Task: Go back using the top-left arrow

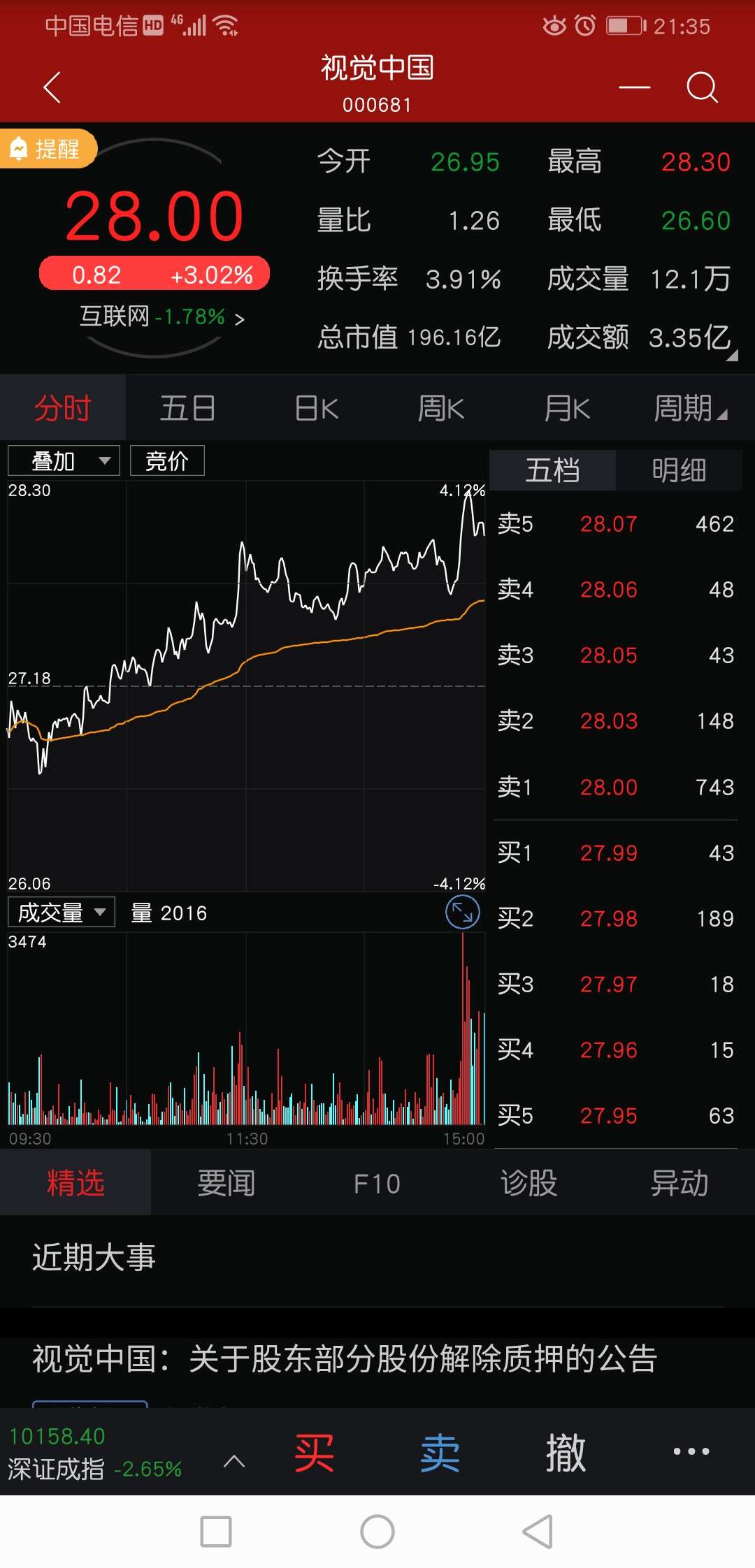Action: [52, 87]
